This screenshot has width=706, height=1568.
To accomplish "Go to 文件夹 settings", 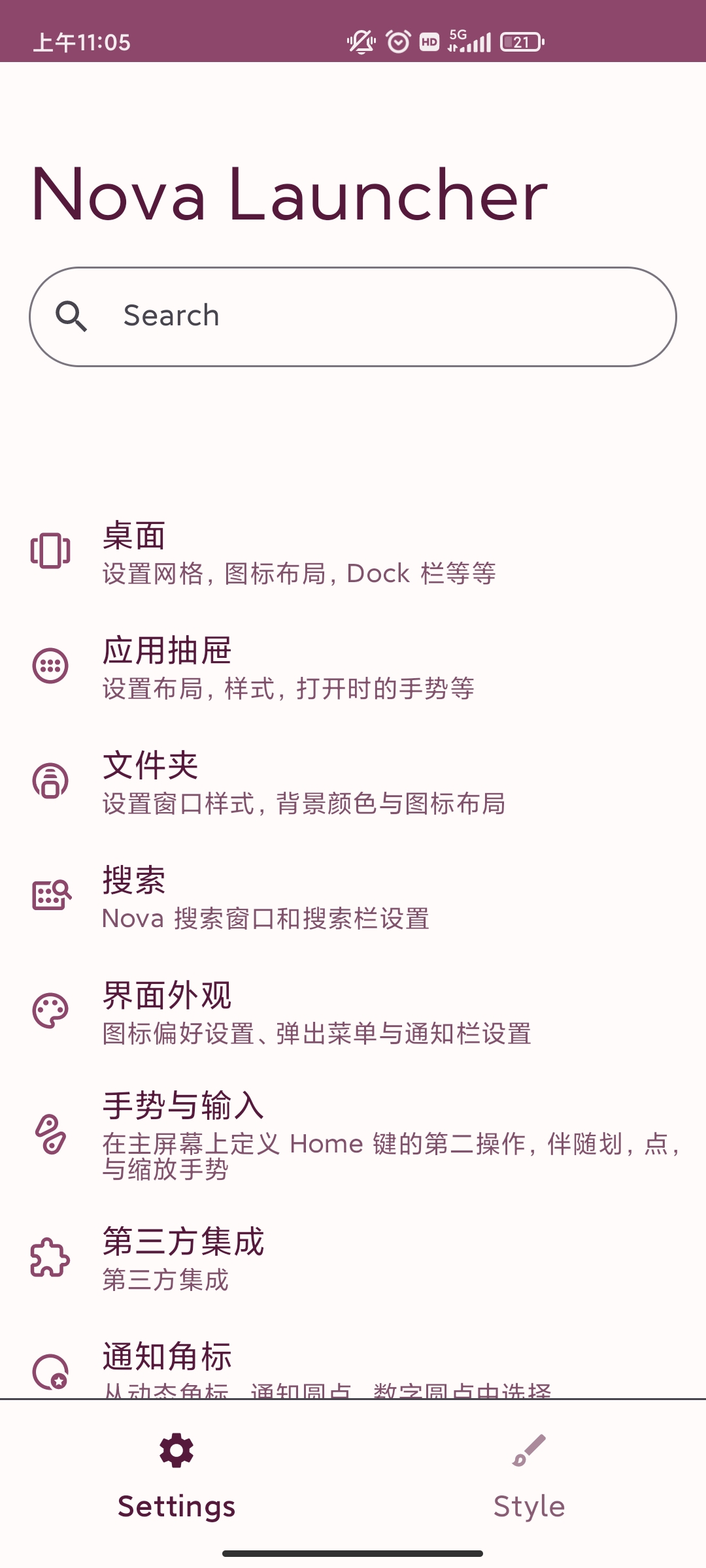I will [353, 783].
